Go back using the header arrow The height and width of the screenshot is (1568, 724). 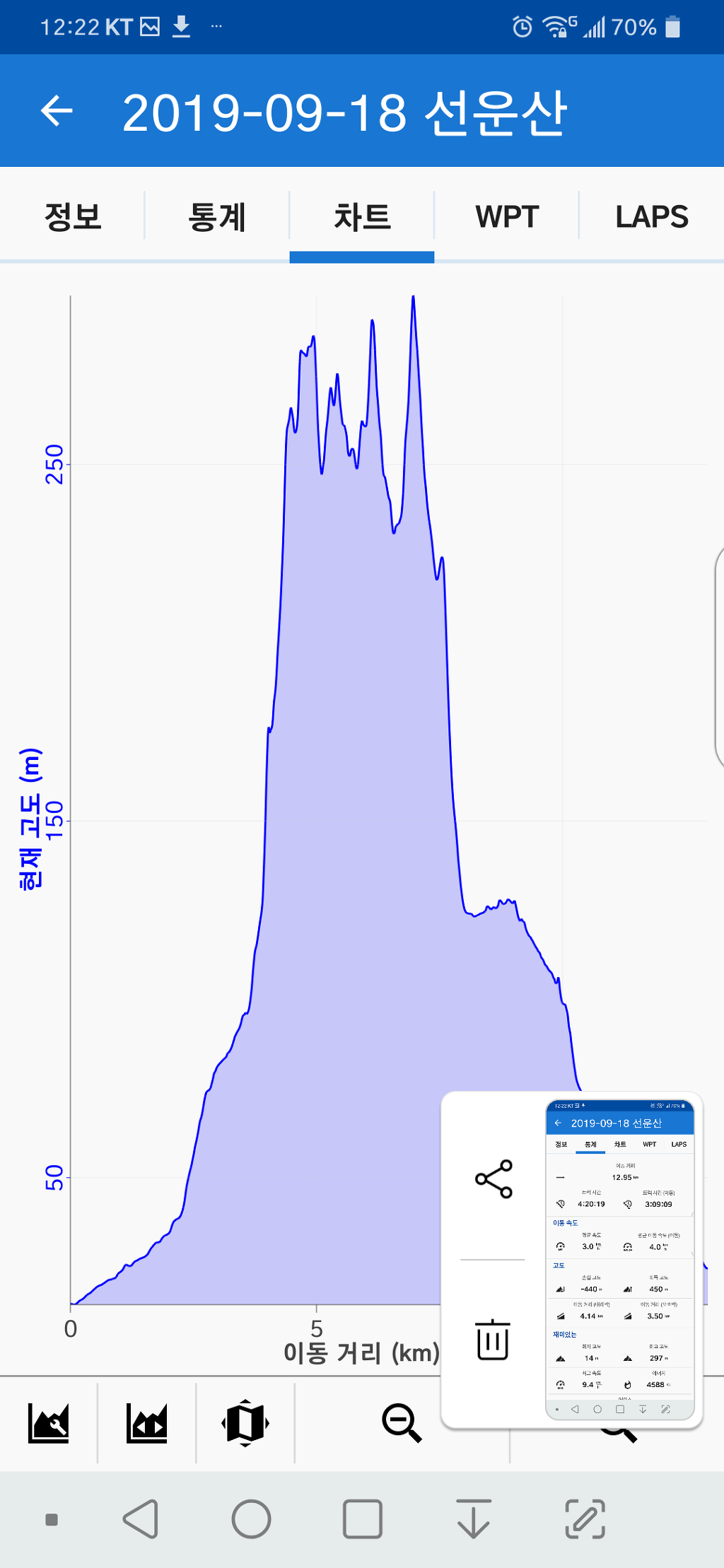[x=57, y=111]
